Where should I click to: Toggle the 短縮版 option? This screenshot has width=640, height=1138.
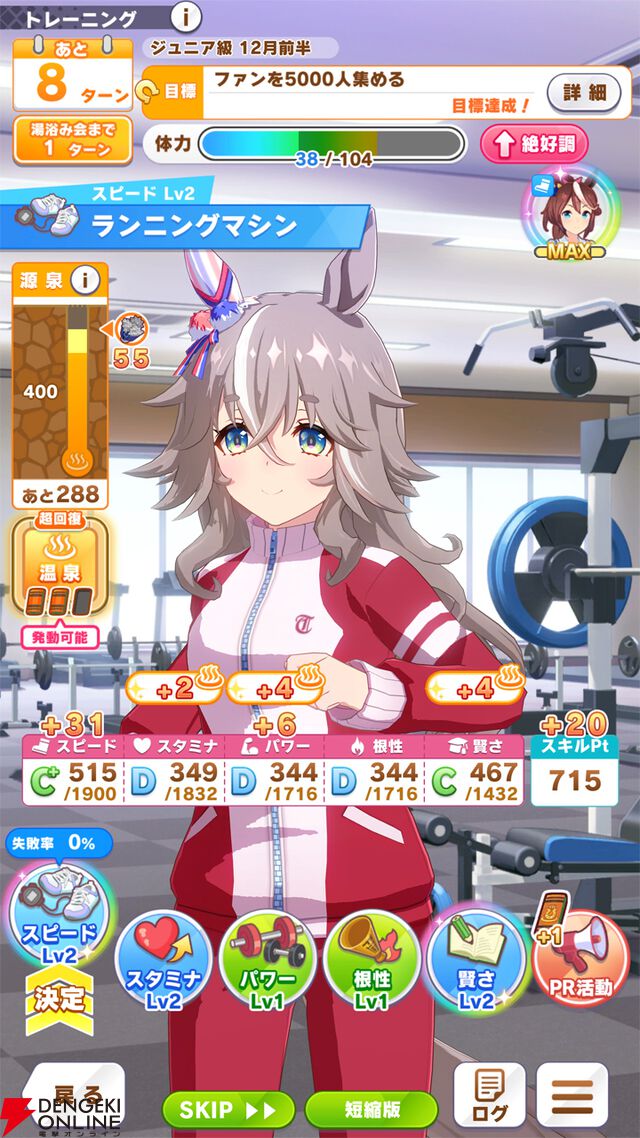coord(371,1110)
